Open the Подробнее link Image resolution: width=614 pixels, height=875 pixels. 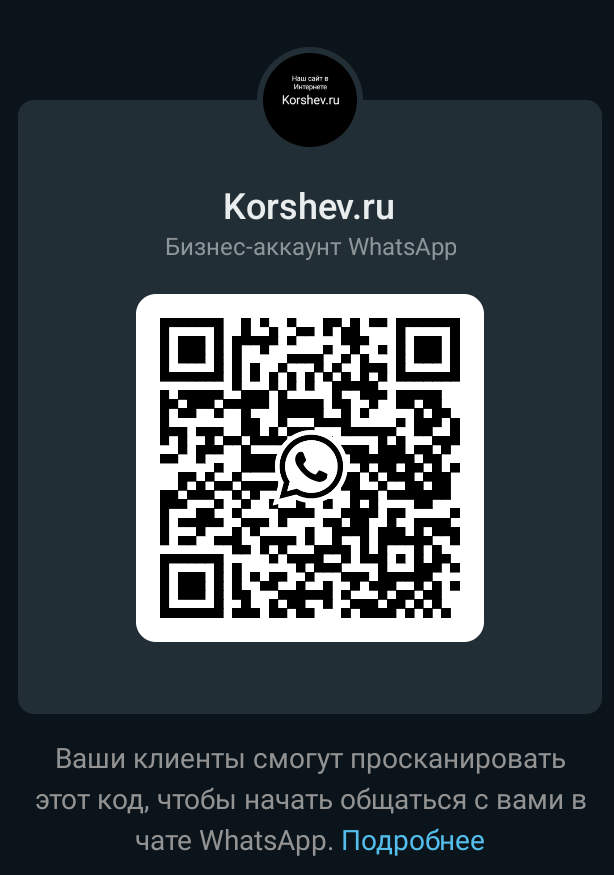tap(413, 841)
